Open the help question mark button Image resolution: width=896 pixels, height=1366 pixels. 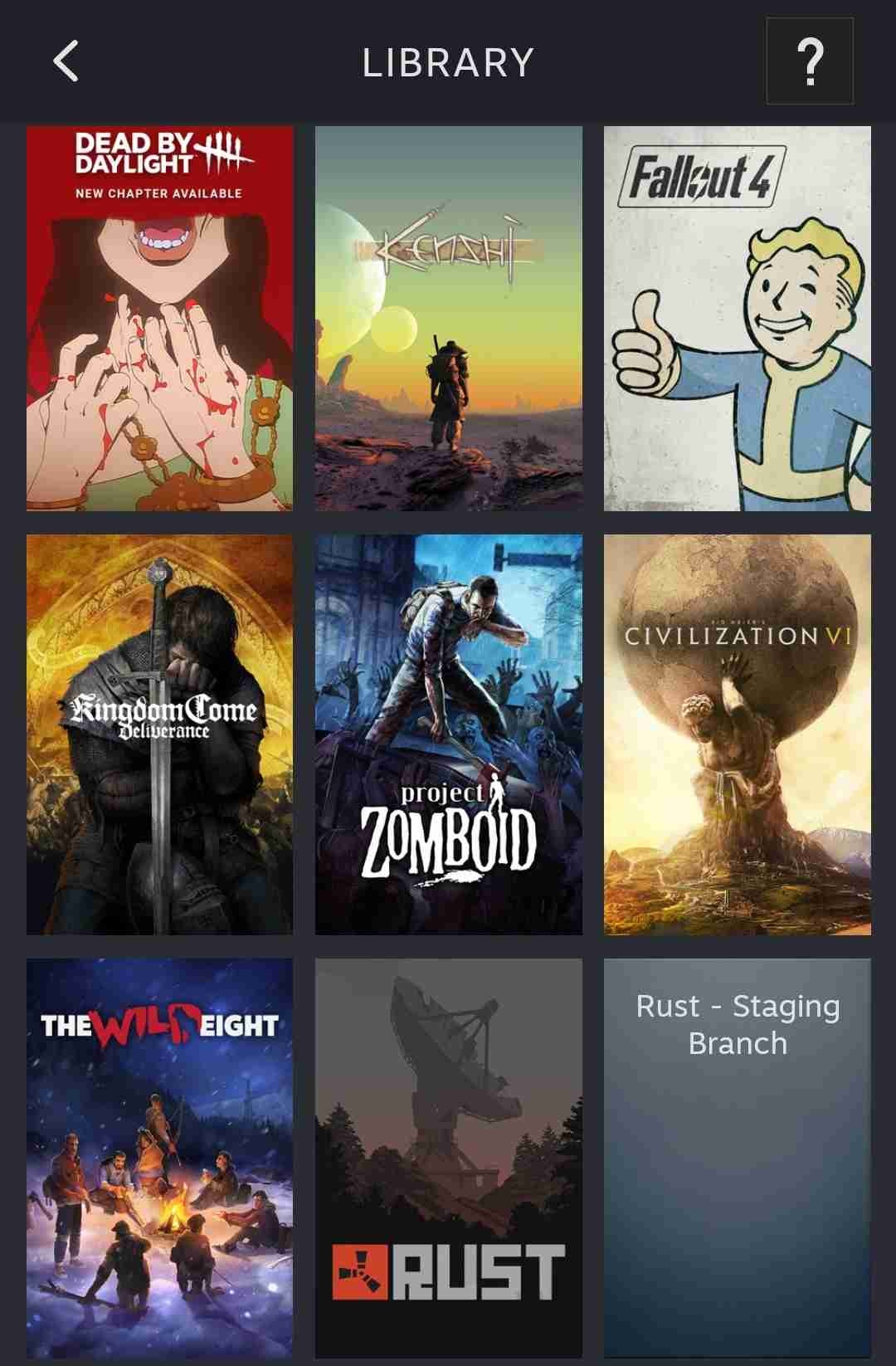[809, 61]
